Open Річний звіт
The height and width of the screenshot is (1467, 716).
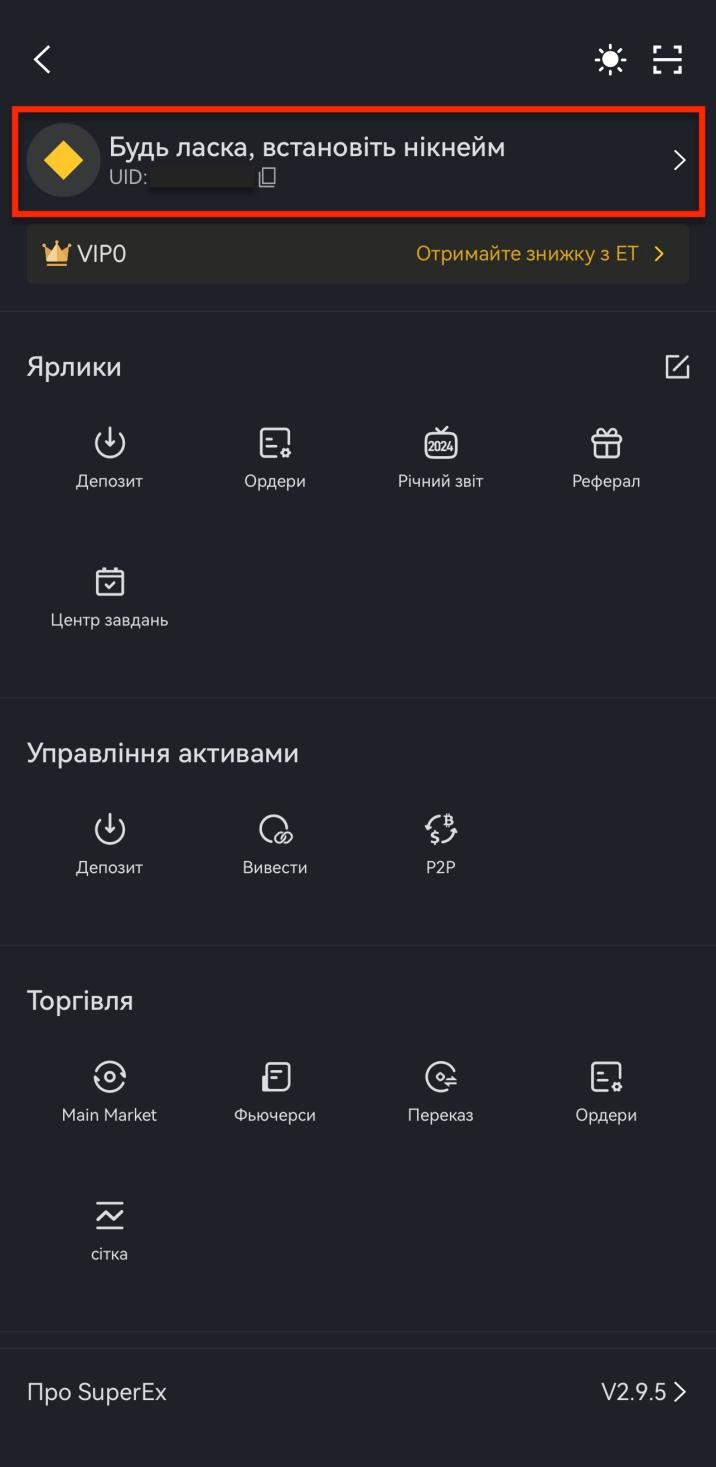pos(440,458)
